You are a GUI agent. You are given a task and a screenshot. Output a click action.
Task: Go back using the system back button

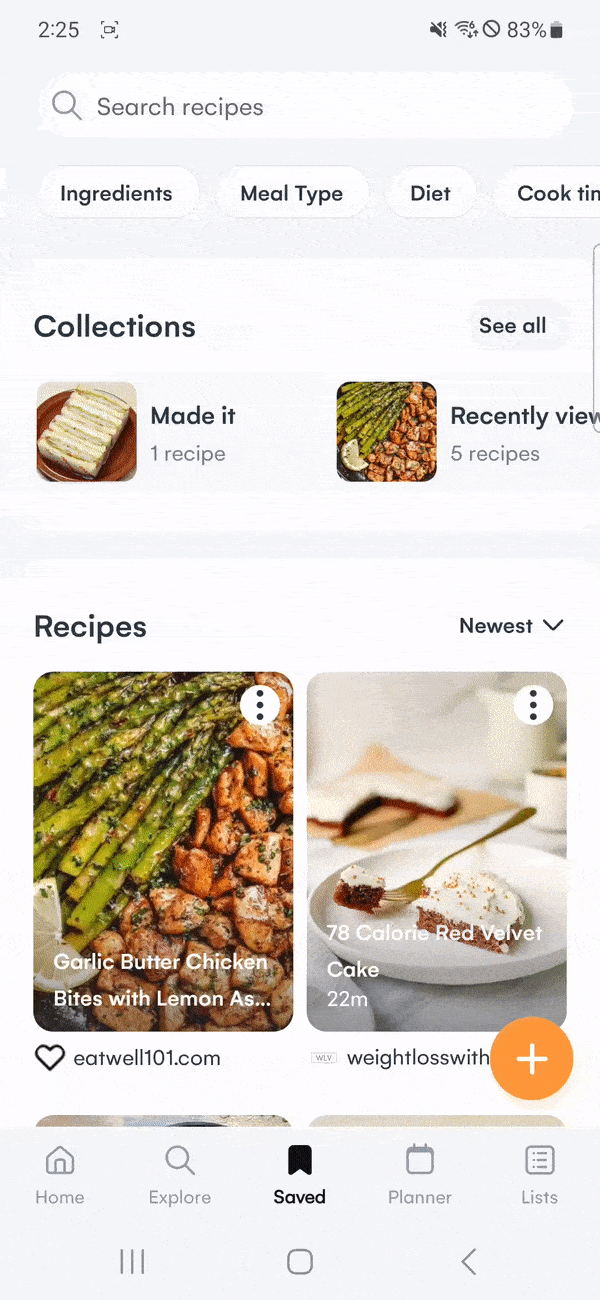click(468, 1262)
